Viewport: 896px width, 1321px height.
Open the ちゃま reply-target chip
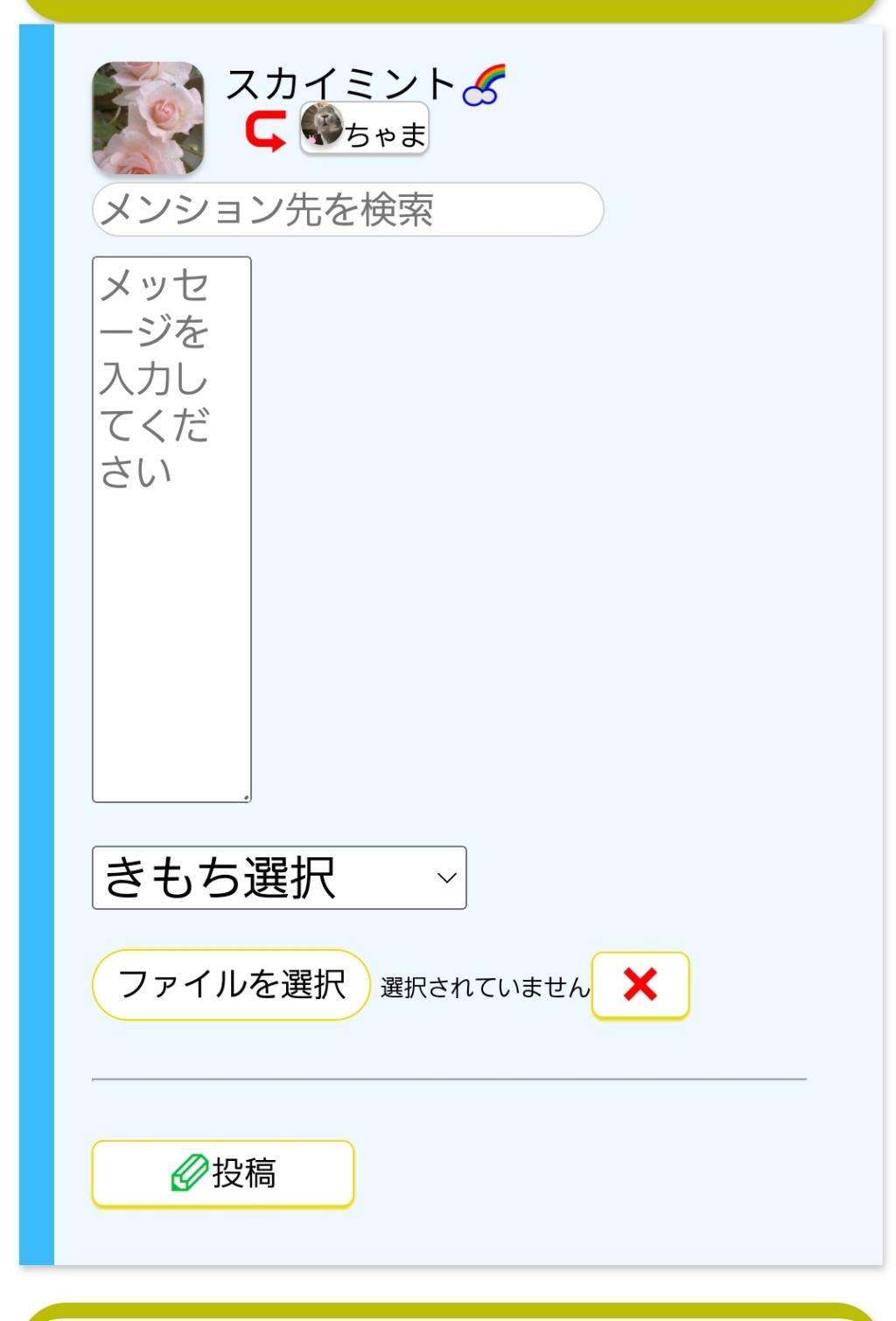tap(364, 129)
